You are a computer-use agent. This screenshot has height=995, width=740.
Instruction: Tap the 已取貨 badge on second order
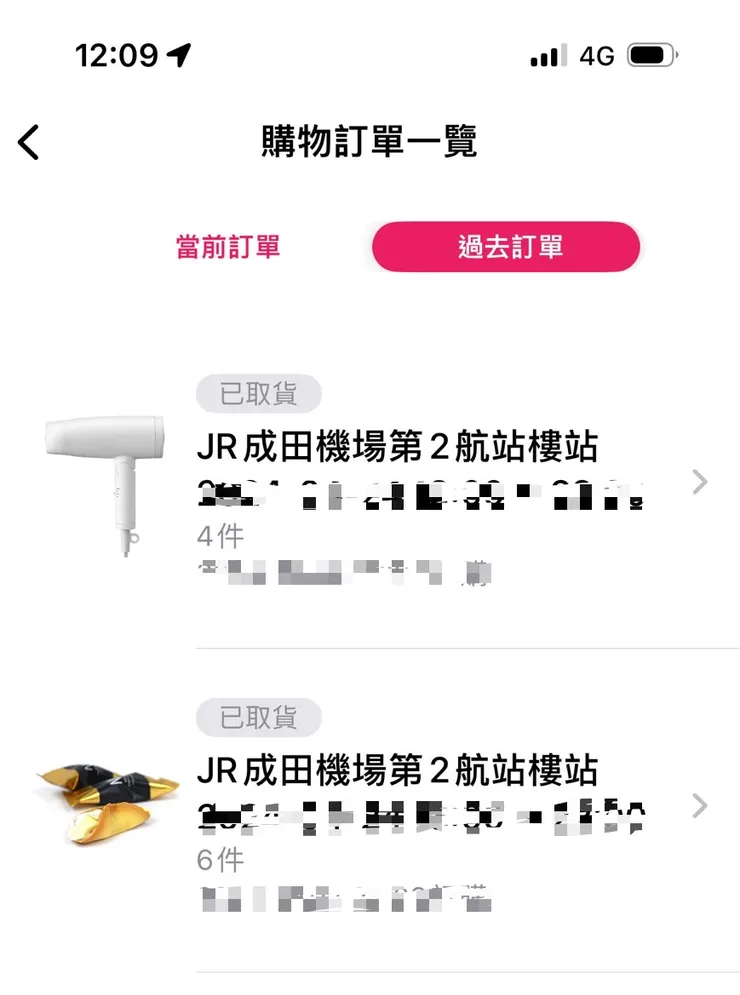coord(259,716)
